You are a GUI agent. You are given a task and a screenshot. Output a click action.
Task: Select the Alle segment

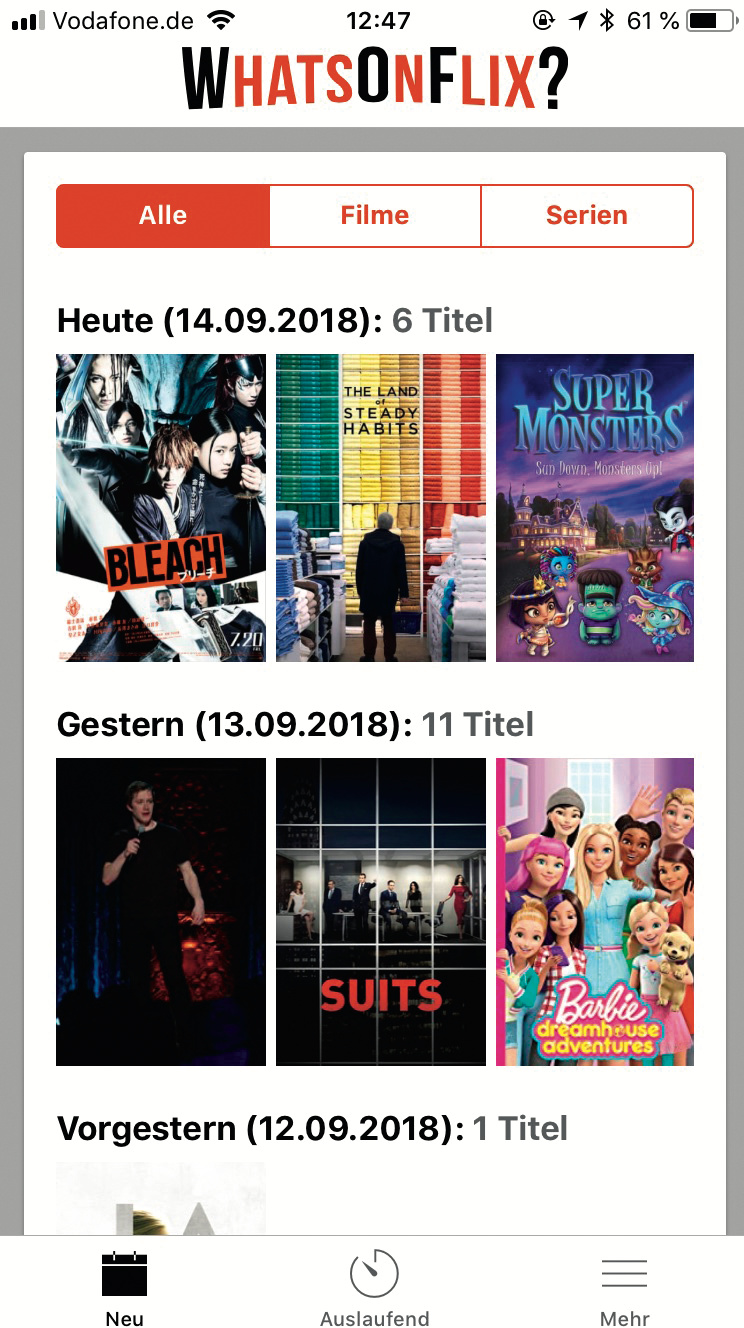(x=163, y=215)
